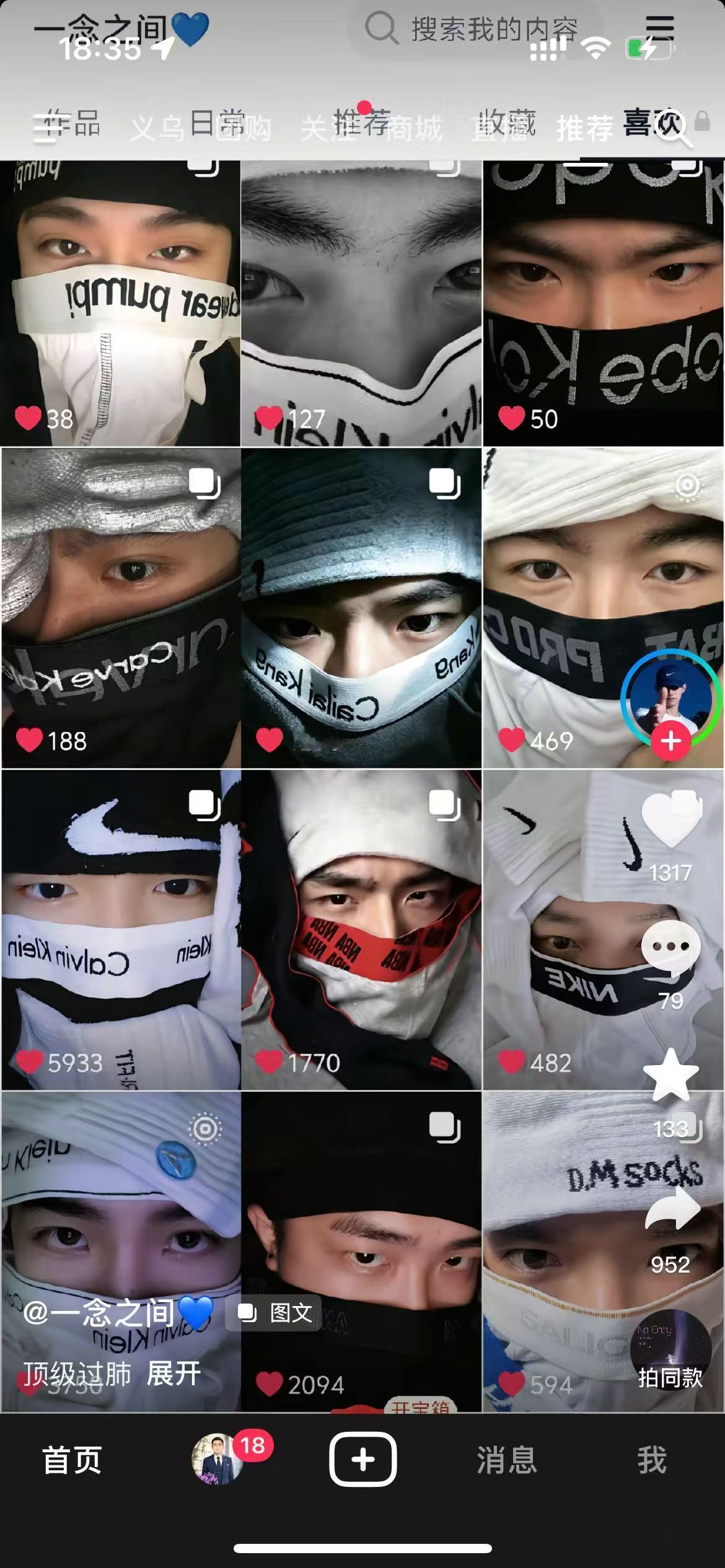This screenshot has width=725, height=1568.
Task: Open the 消息 messages tab
Action: 507,1460
